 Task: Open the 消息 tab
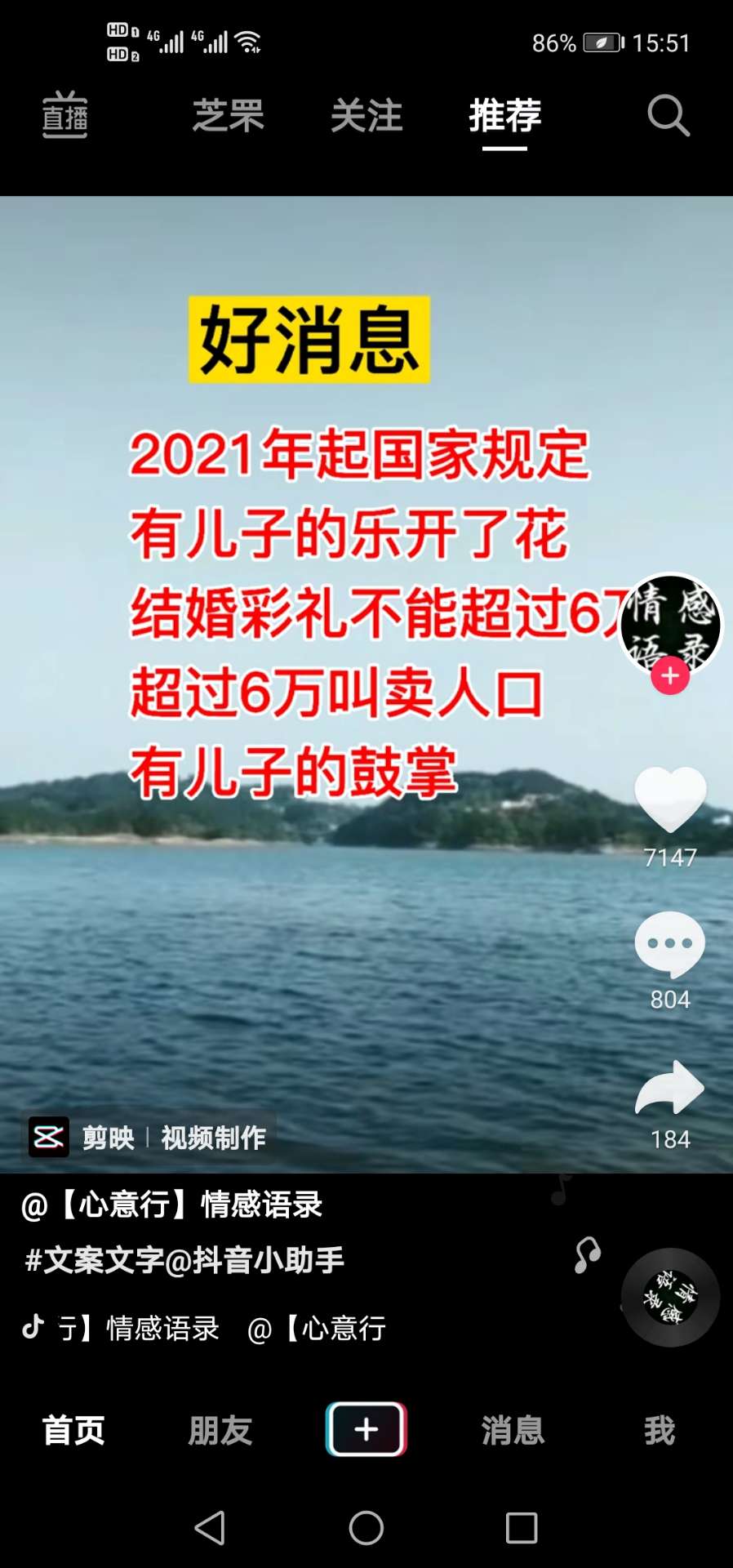(x=513, y=1430)
